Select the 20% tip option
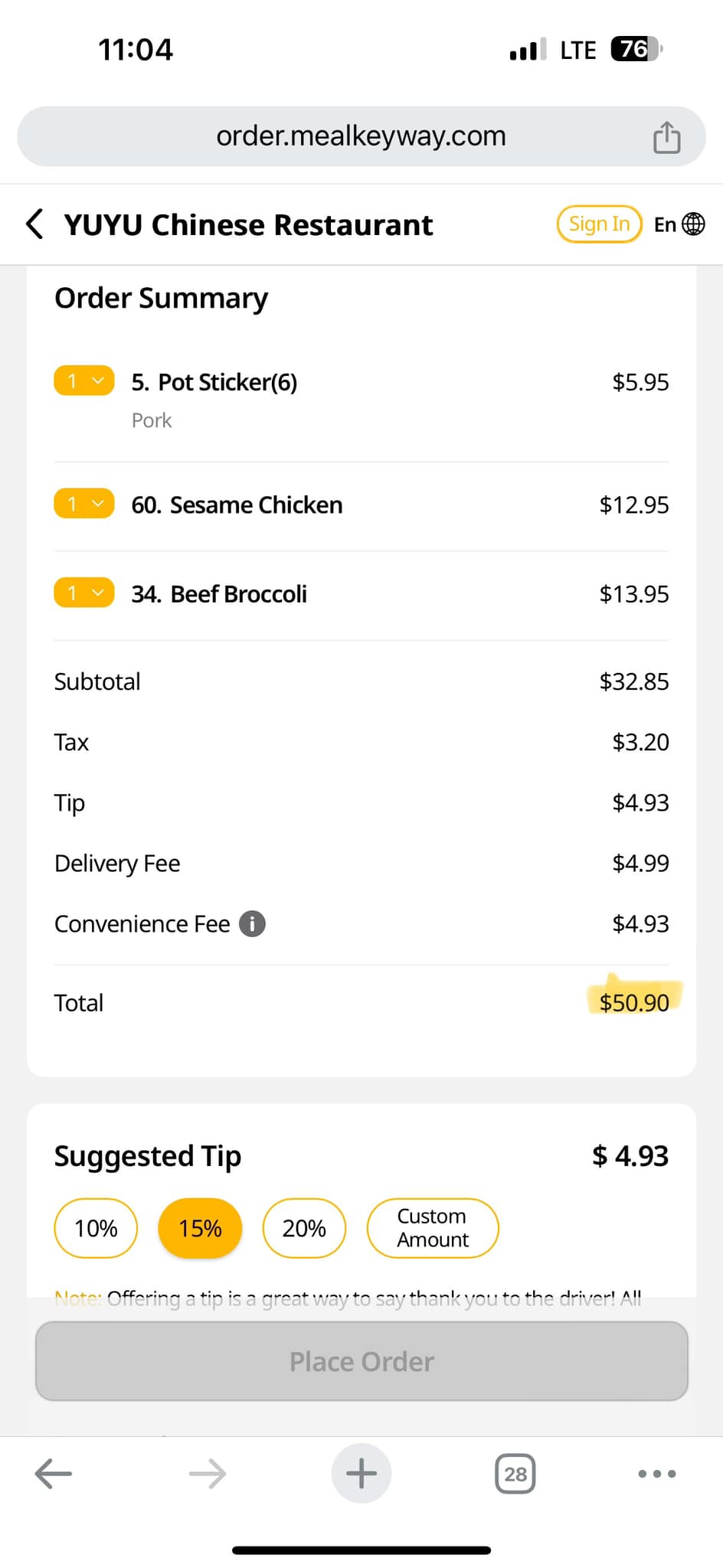Viewport: 723px width, 1568px height. pos(304,1228)
